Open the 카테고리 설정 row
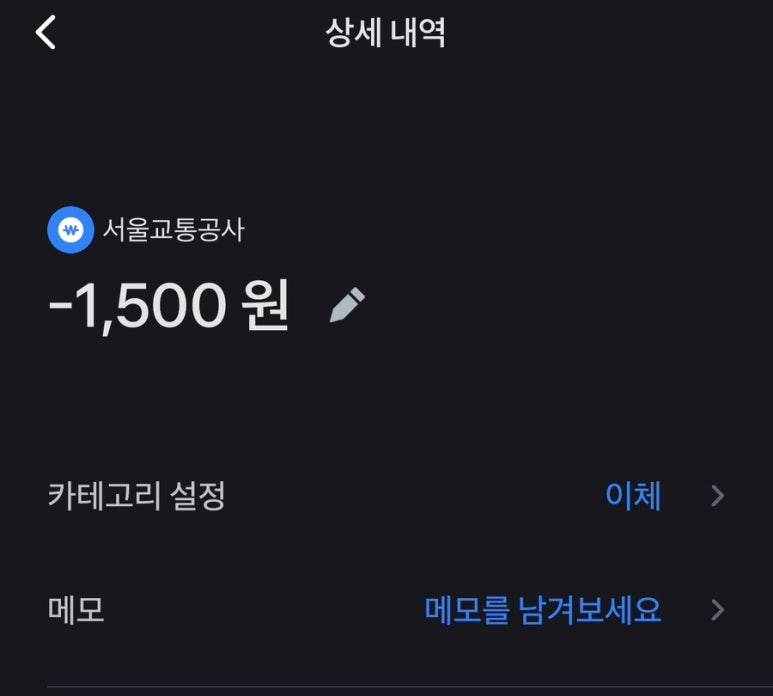The image size is (773, 696). pos(386,496)
